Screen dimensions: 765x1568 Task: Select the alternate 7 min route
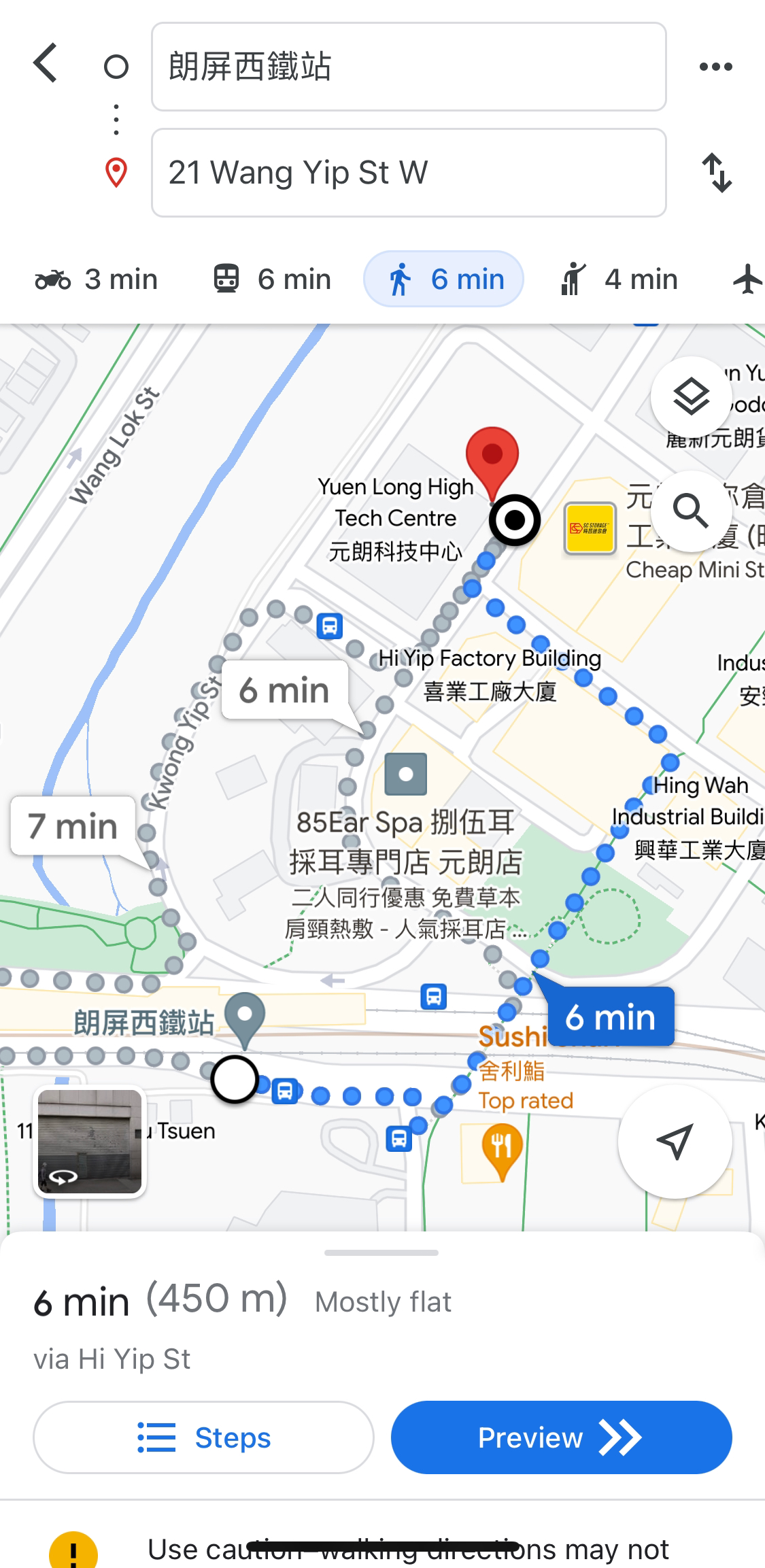click(x=73, y=826)
